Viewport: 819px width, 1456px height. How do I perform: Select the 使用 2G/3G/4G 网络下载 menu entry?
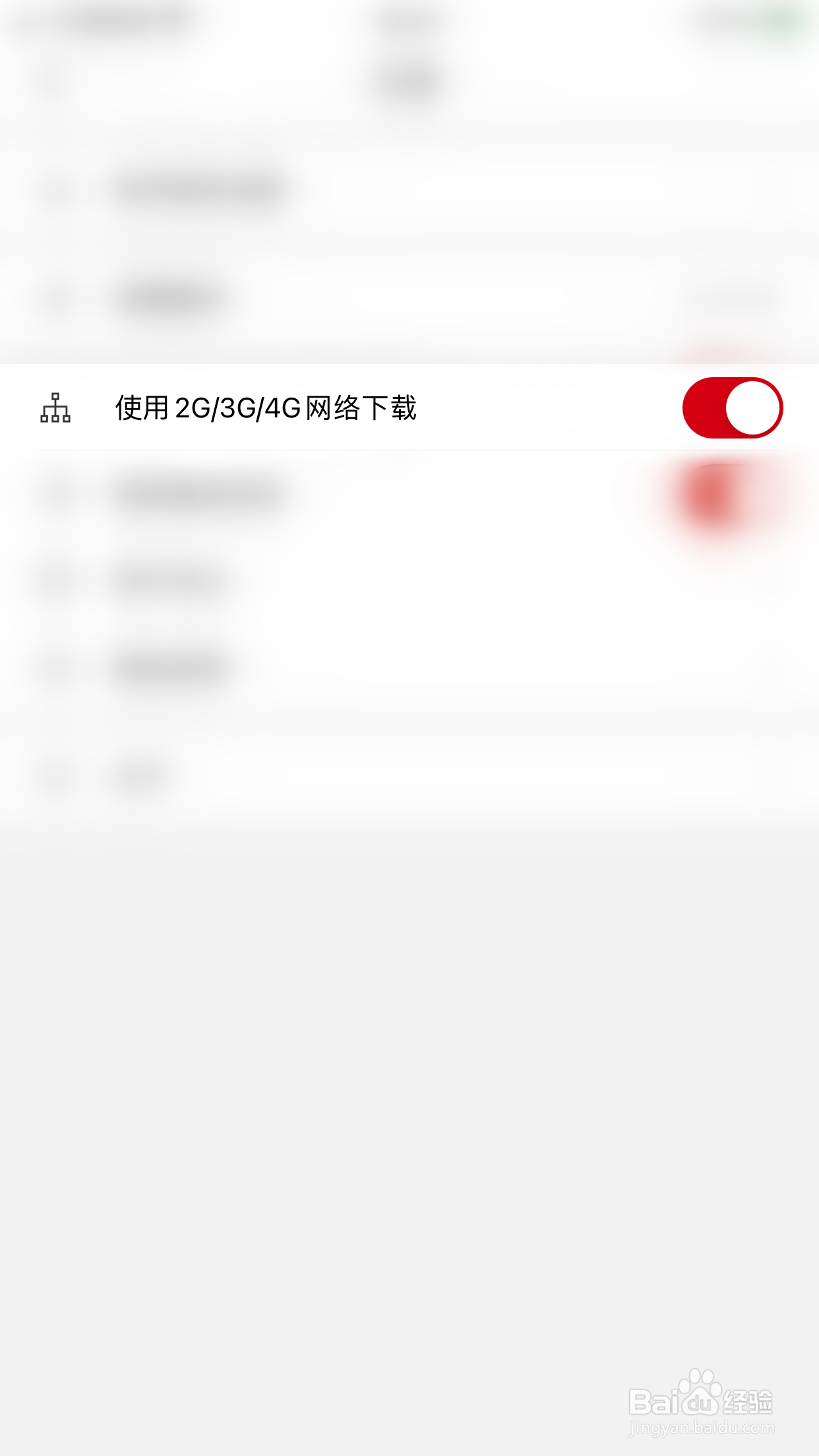tap(267, 408)
